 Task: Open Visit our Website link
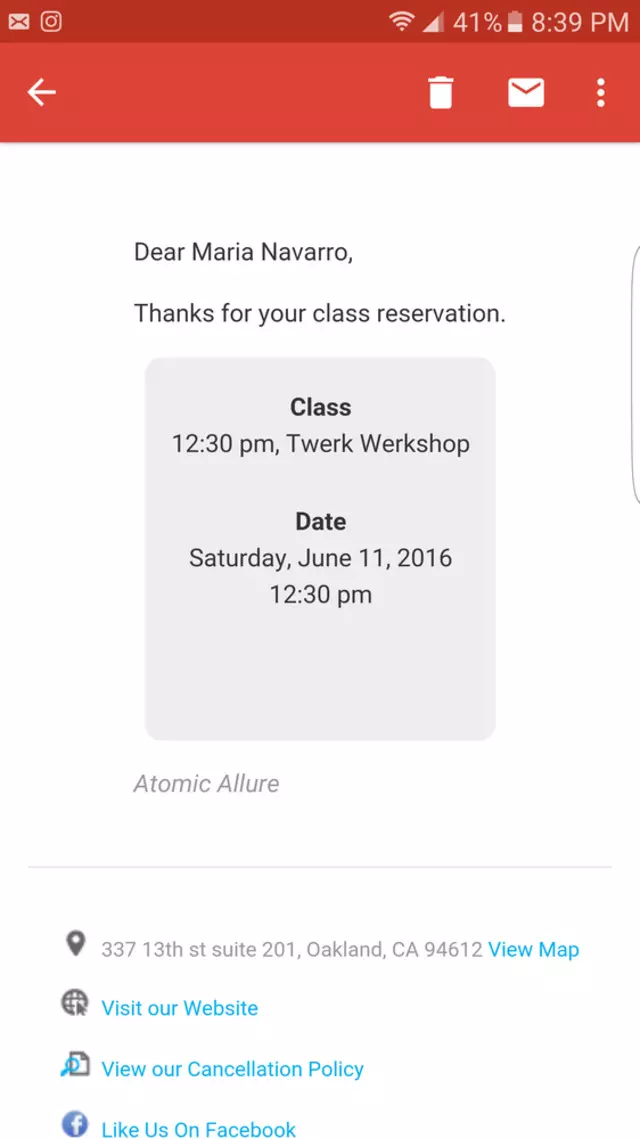click(179, 1008)
